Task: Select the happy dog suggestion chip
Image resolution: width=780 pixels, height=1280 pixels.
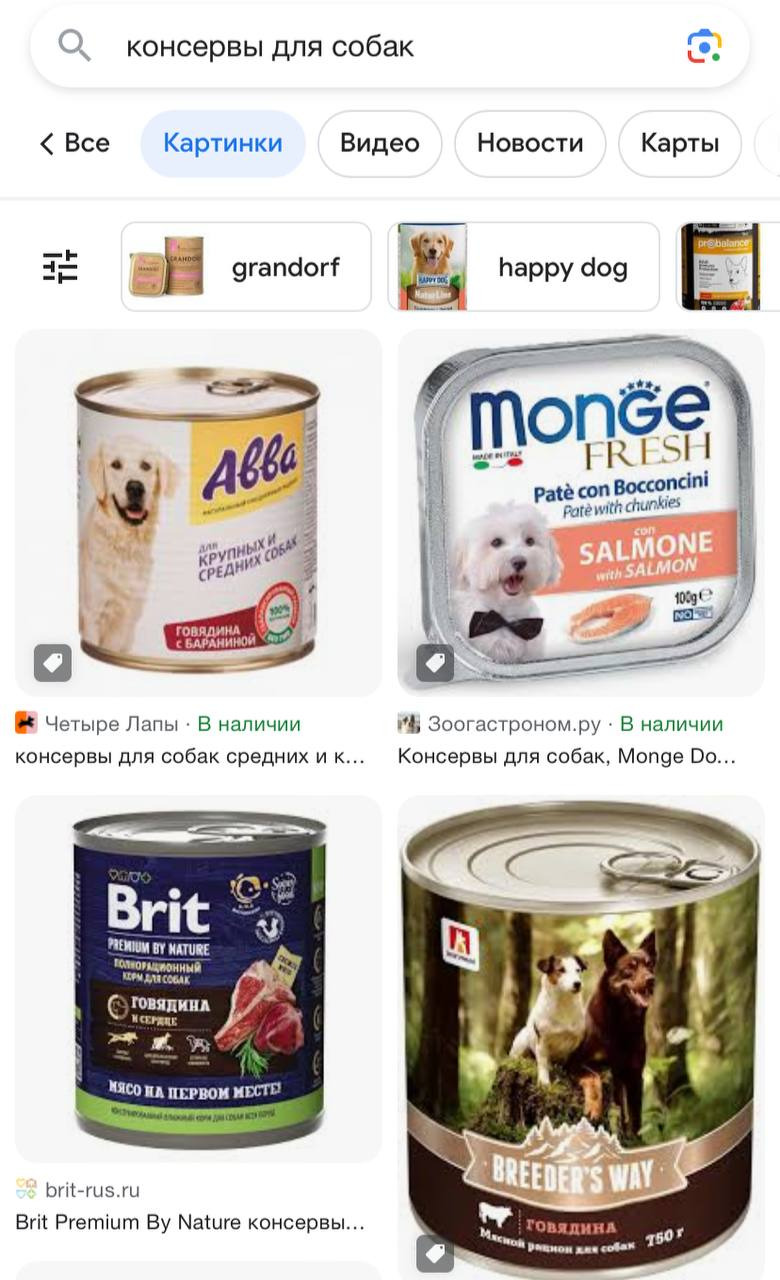Action: 523,267
